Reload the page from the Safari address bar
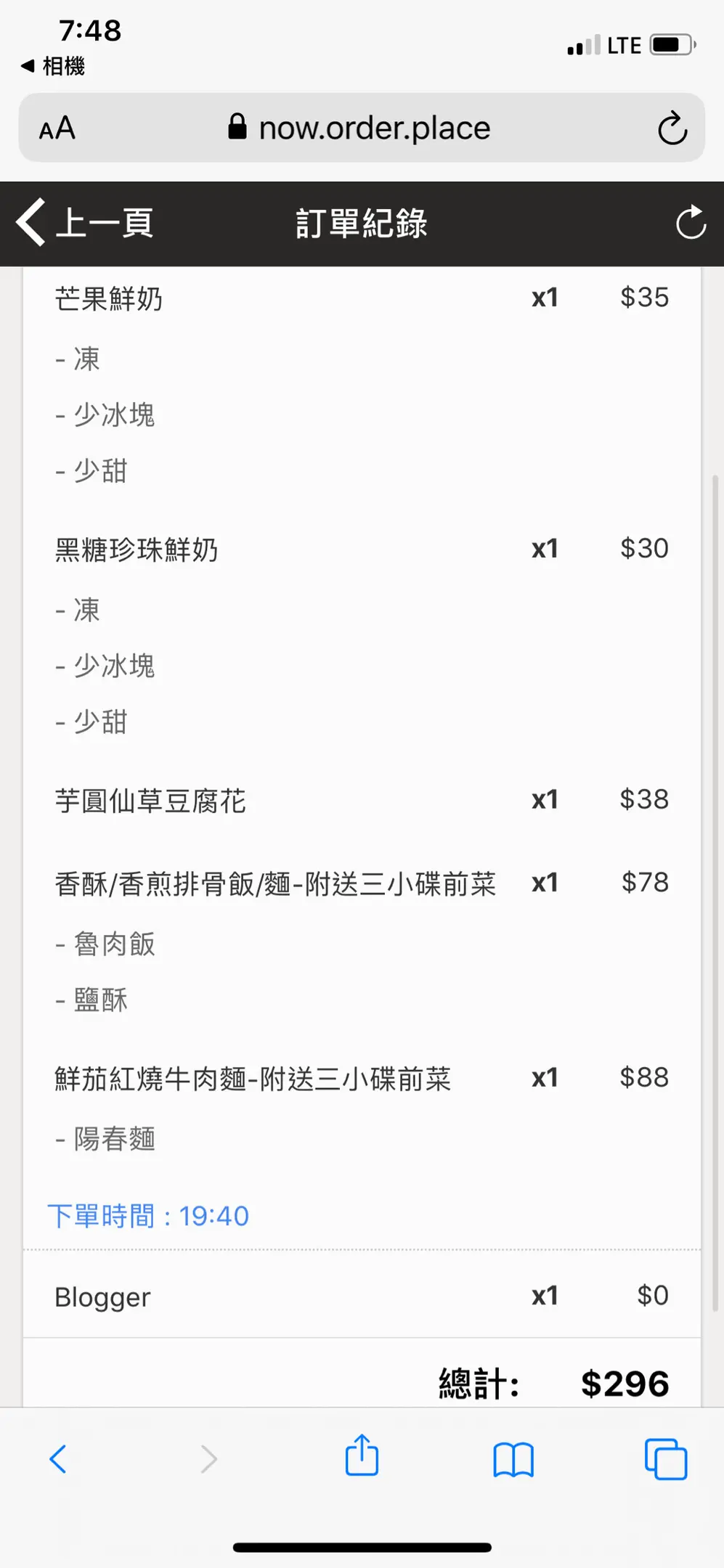 coord(672,128)
